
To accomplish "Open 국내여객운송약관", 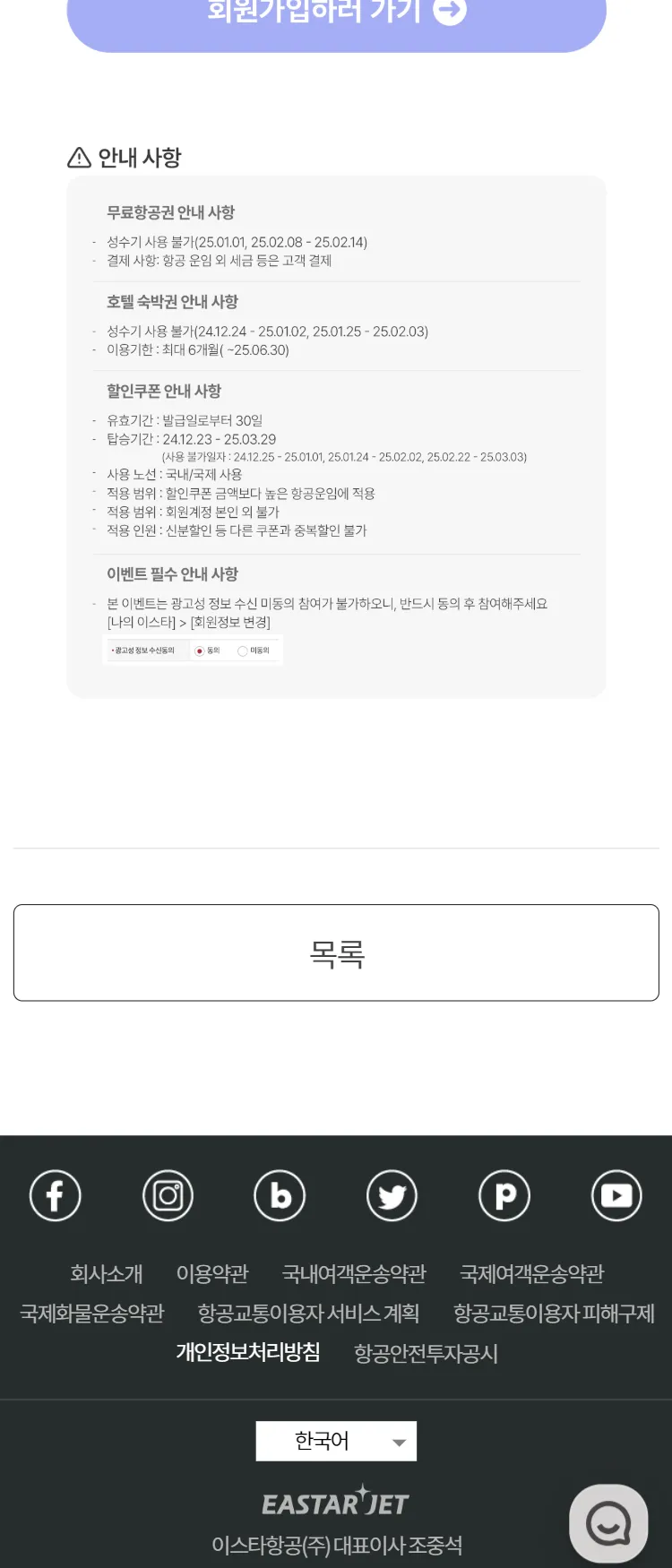I will (x=354, y=1273).
